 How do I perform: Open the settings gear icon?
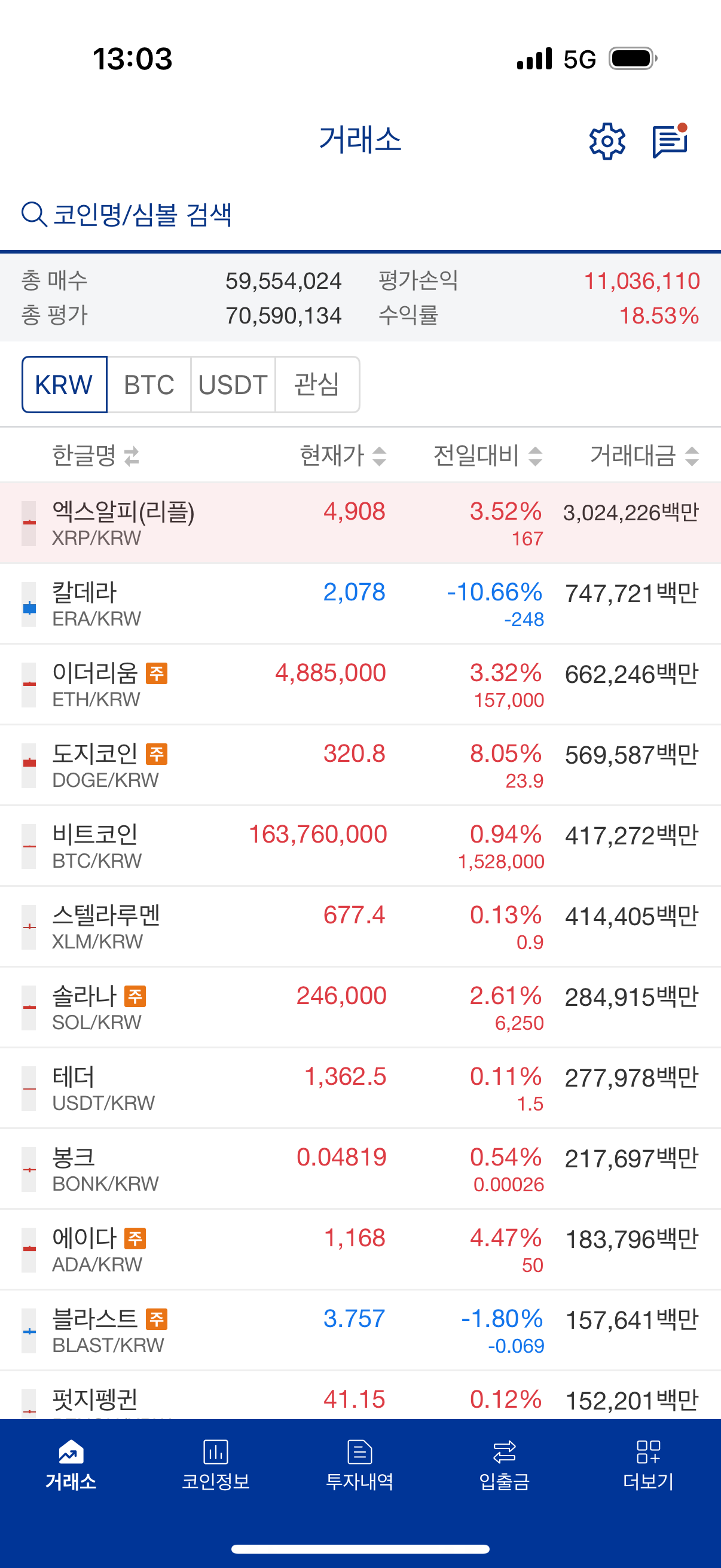(607, 141)
